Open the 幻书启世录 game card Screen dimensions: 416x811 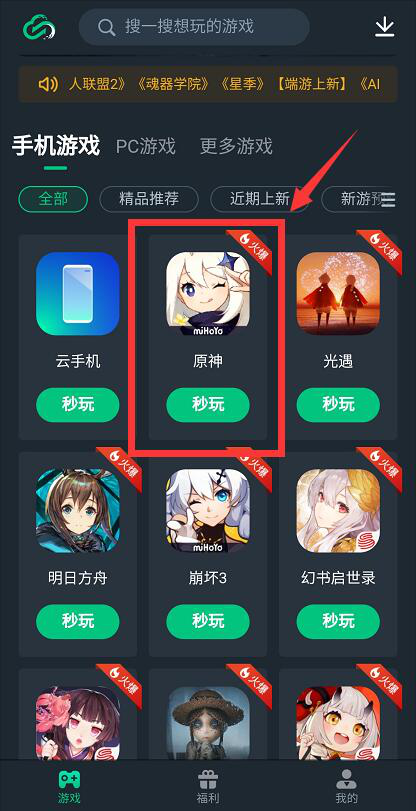pos(338,554)
